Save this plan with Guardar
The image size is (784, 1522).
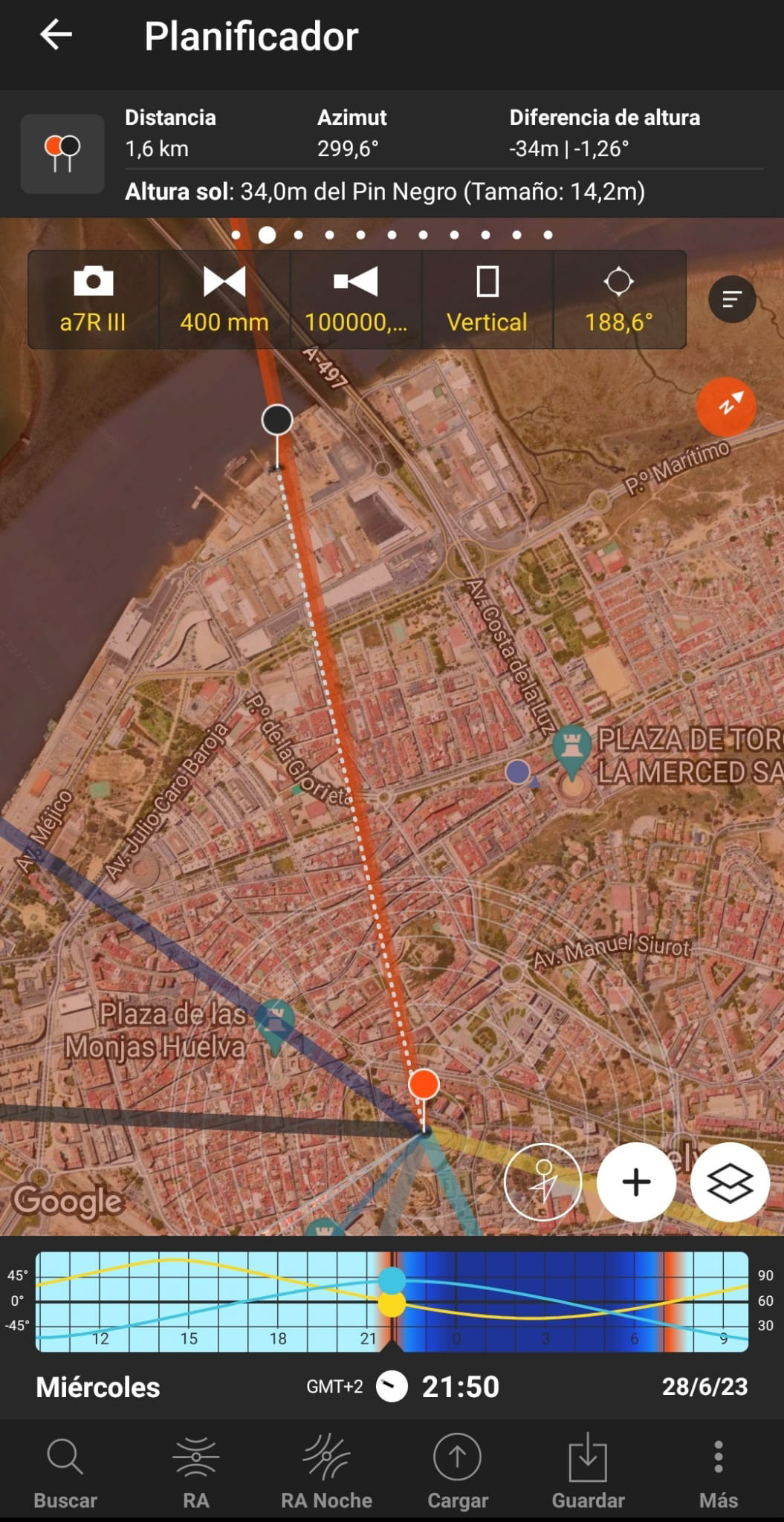[x=588, y=1472]
